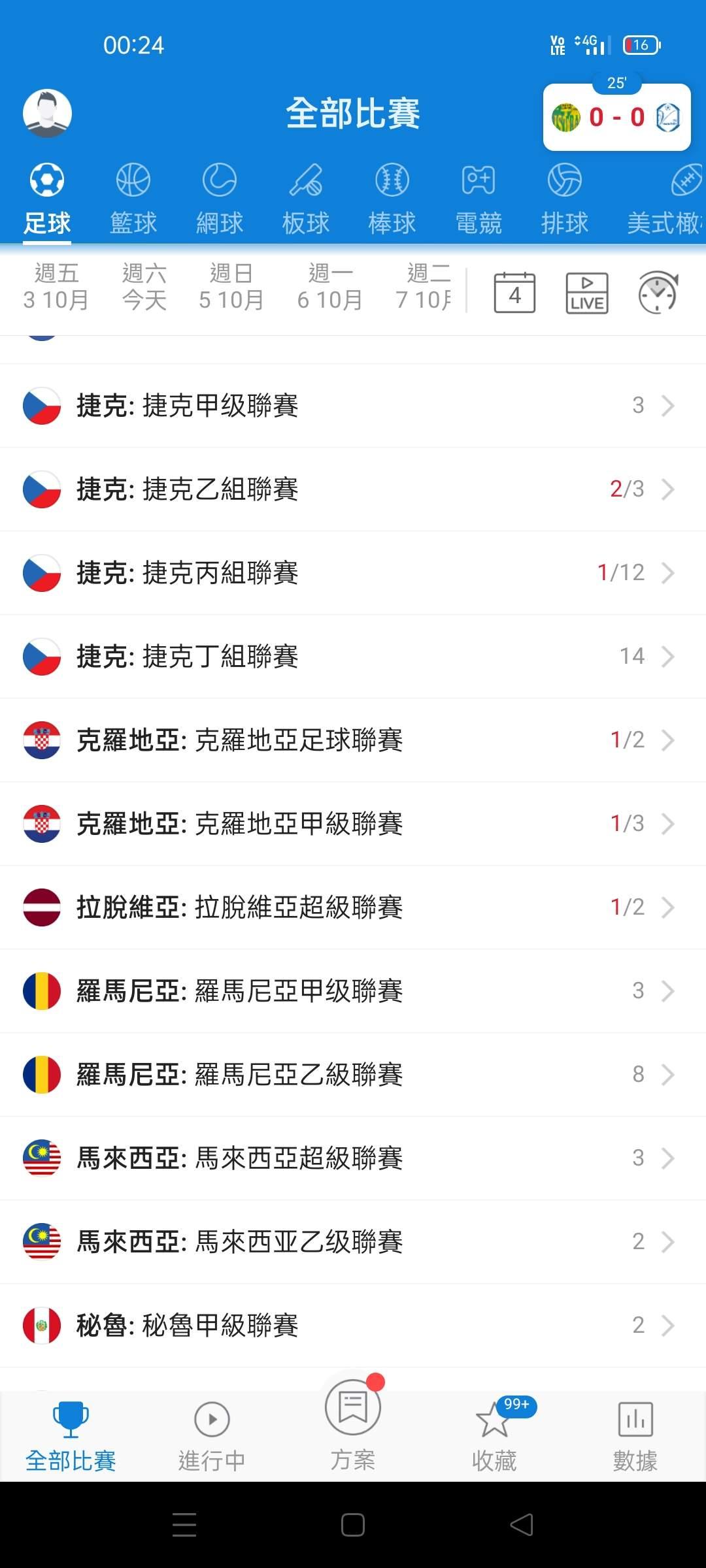Screen dimensions: 706x1568
Task: Tap the clock sort icon
Action: click(658, 293)
